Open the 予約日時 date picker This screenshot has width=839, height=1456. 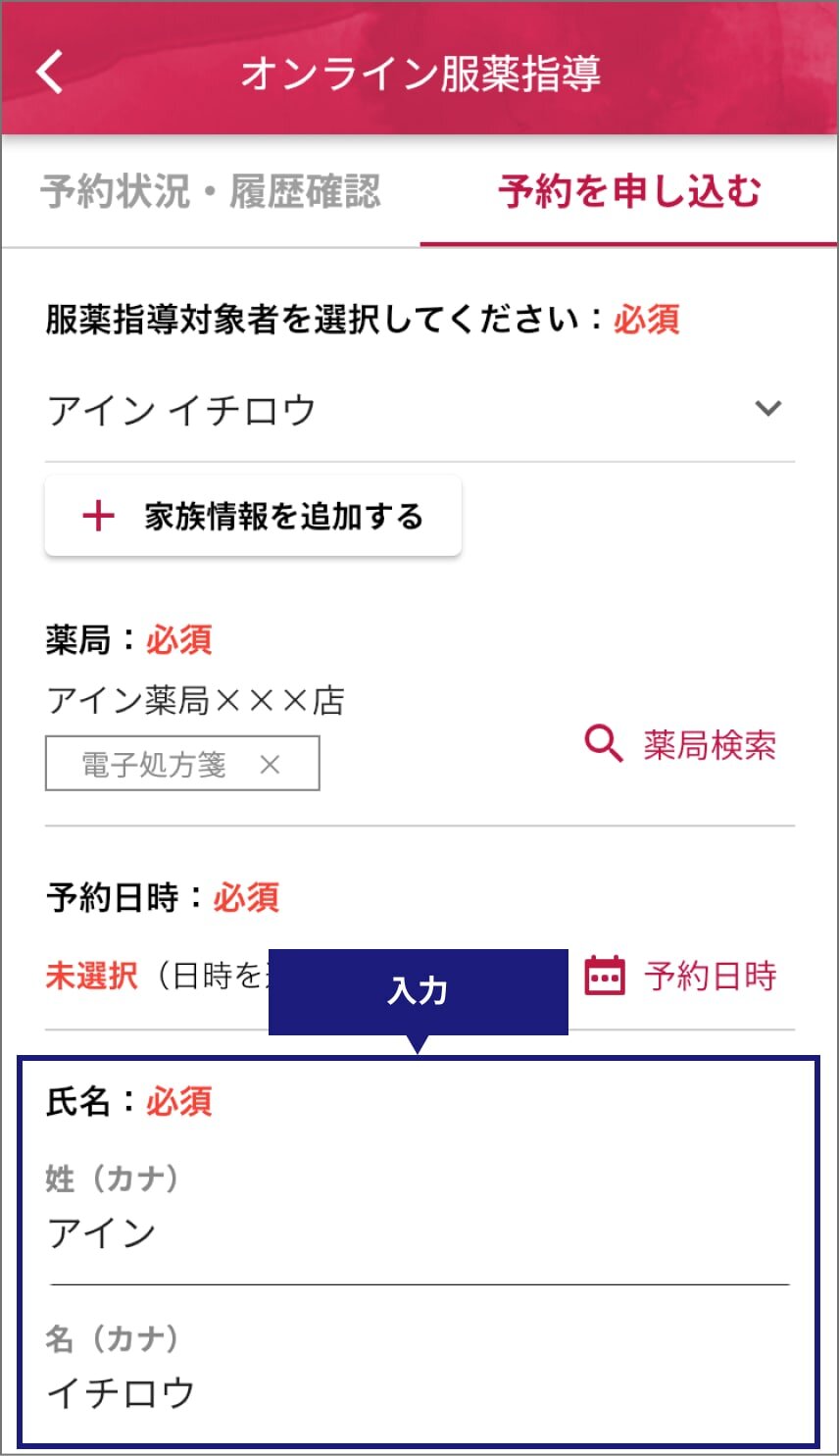click(x=680, y=976)
